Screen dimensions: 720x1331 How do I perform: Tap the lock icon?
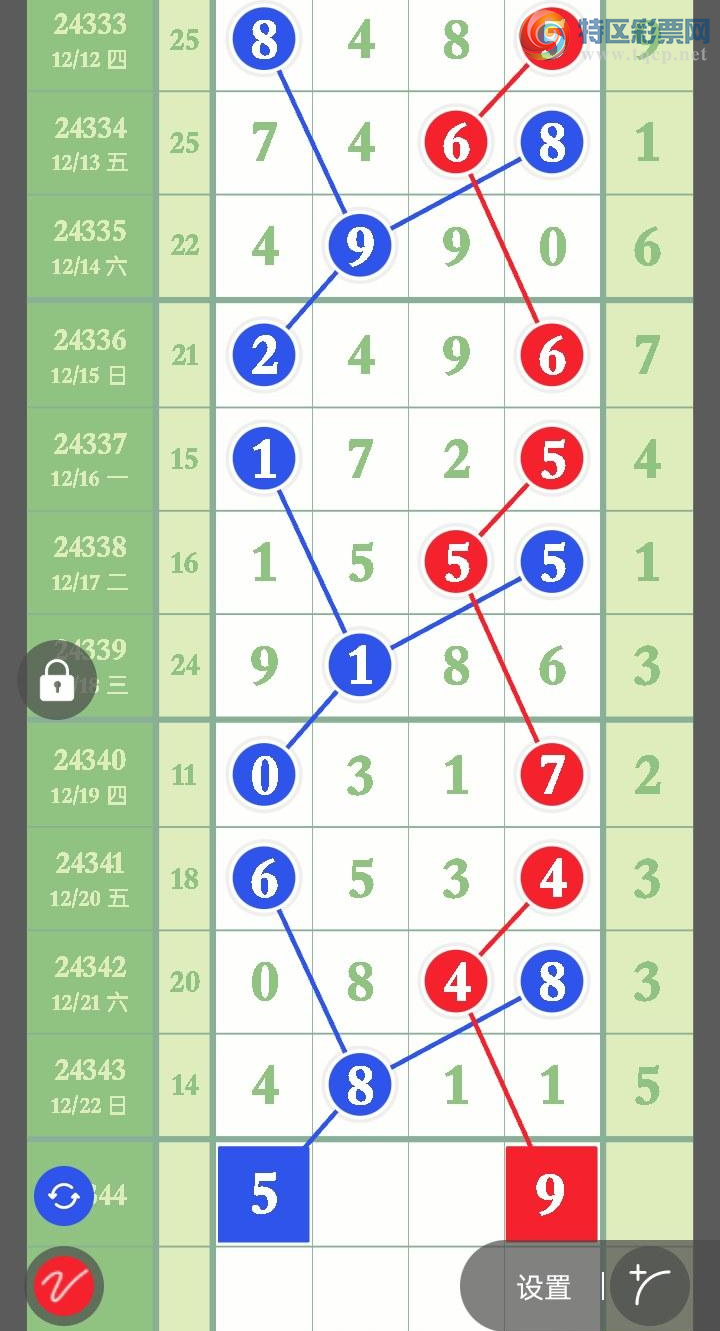[57, 680]
